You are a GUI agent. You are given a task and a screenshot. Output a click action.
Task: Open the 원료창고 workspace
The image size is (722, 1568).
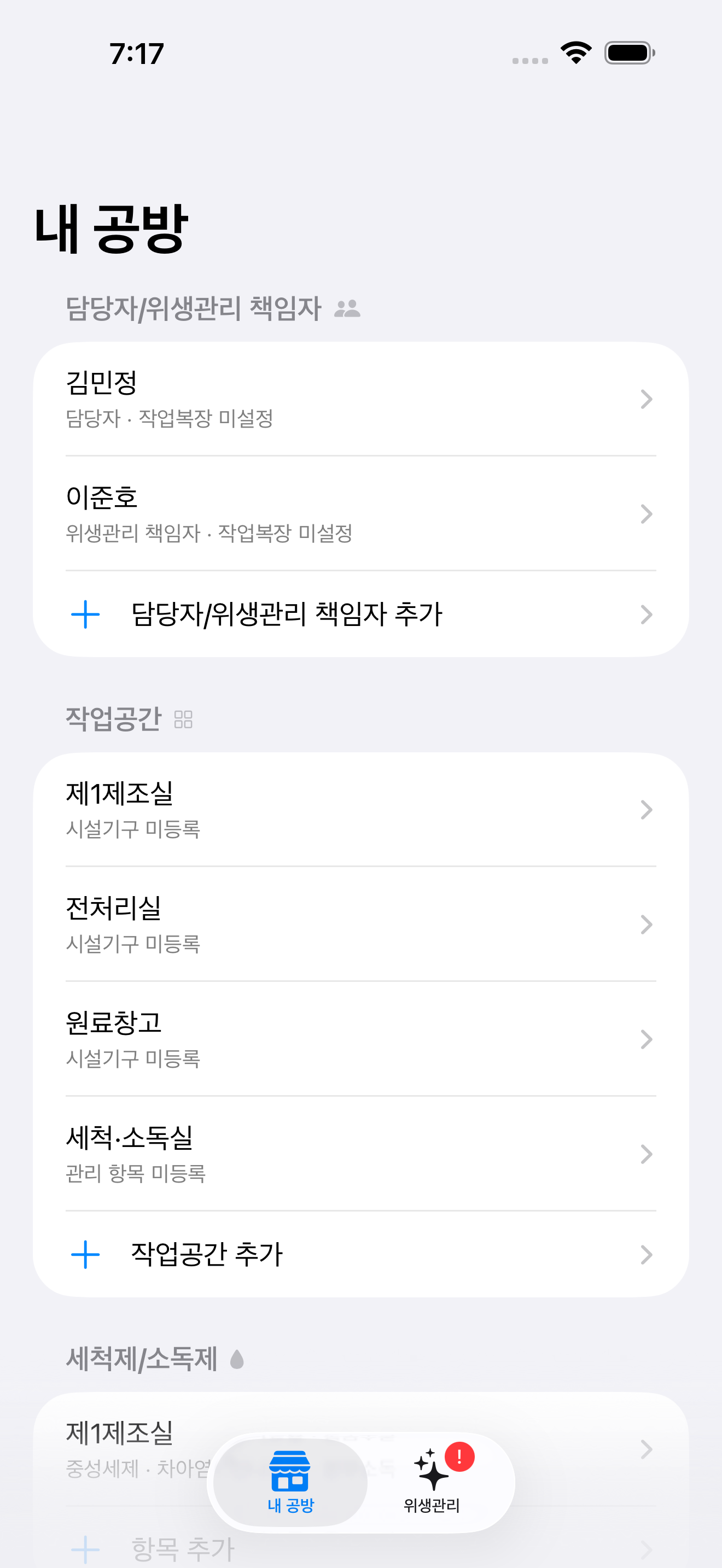tap(361, 1040)
